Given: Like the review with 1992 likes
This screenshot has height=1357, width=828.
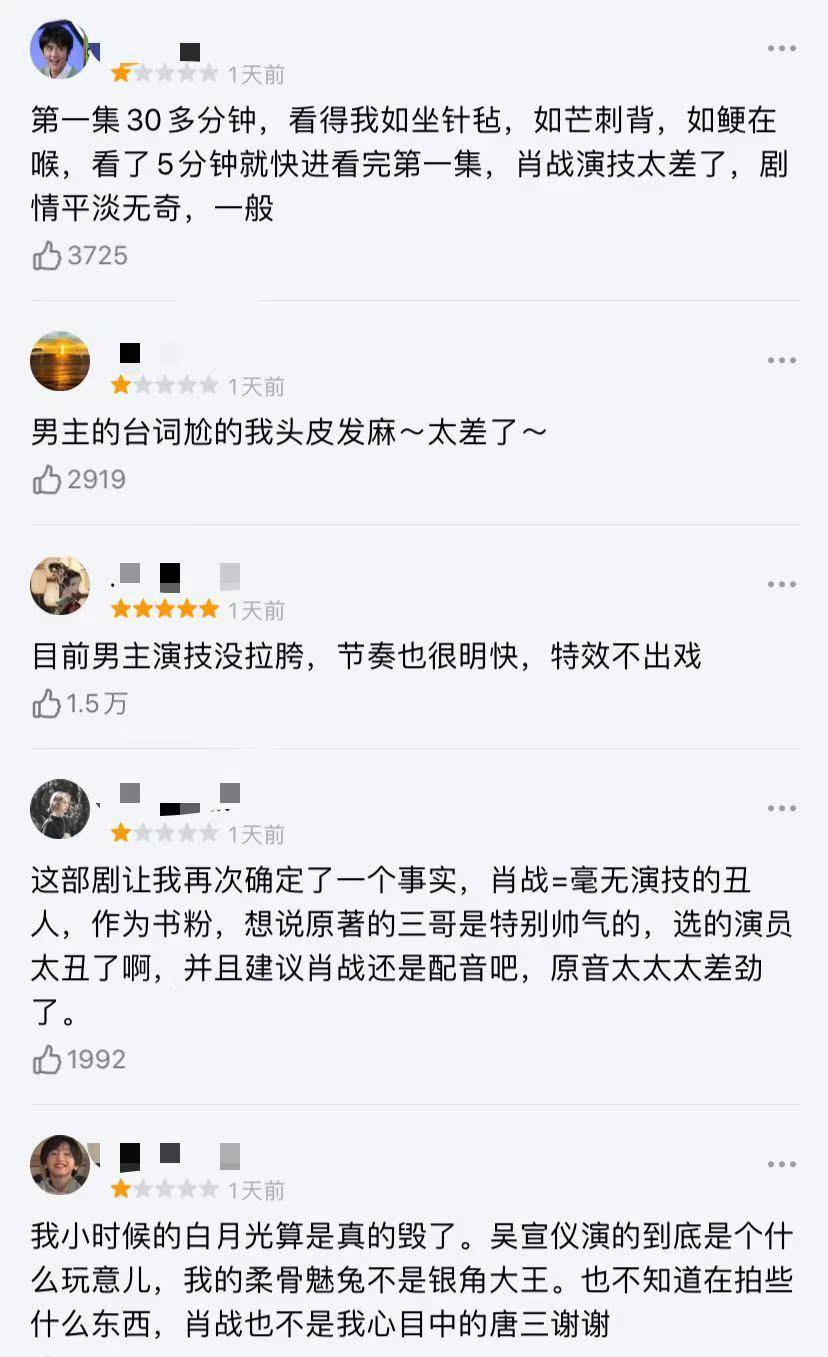Looking at the screenshot, I should click(47, 1060).
